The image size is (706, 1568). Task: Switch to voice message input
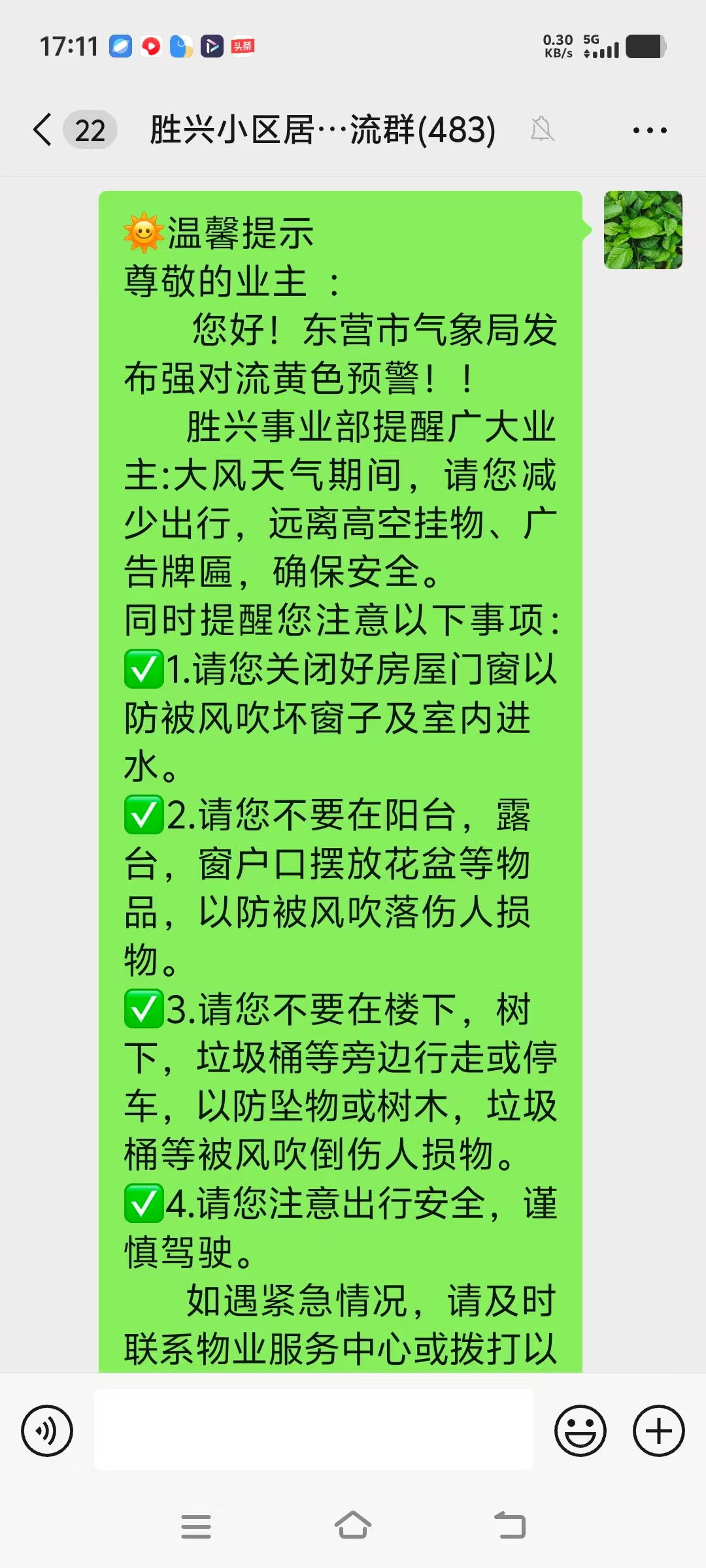pos(47,1431)
